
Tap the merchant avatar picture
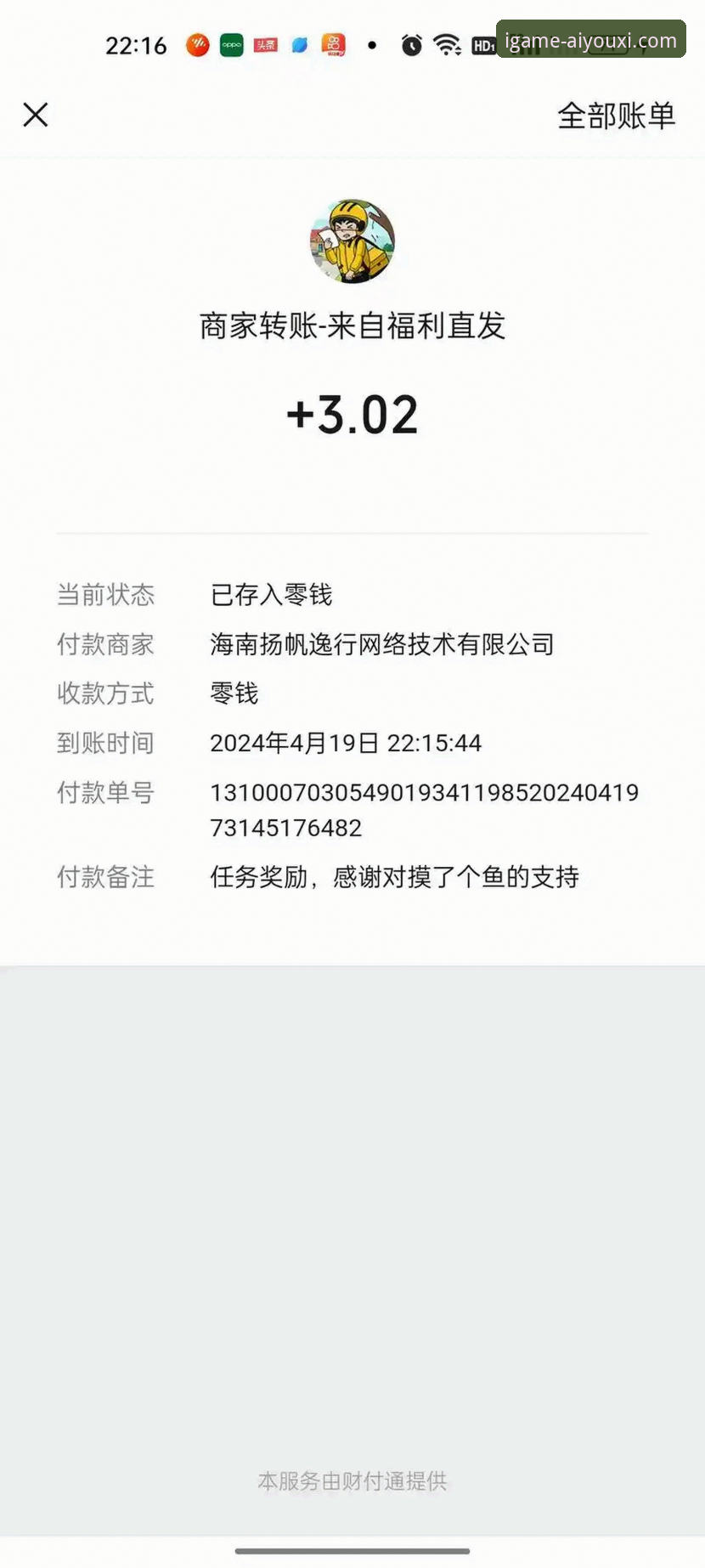(352, 241)
